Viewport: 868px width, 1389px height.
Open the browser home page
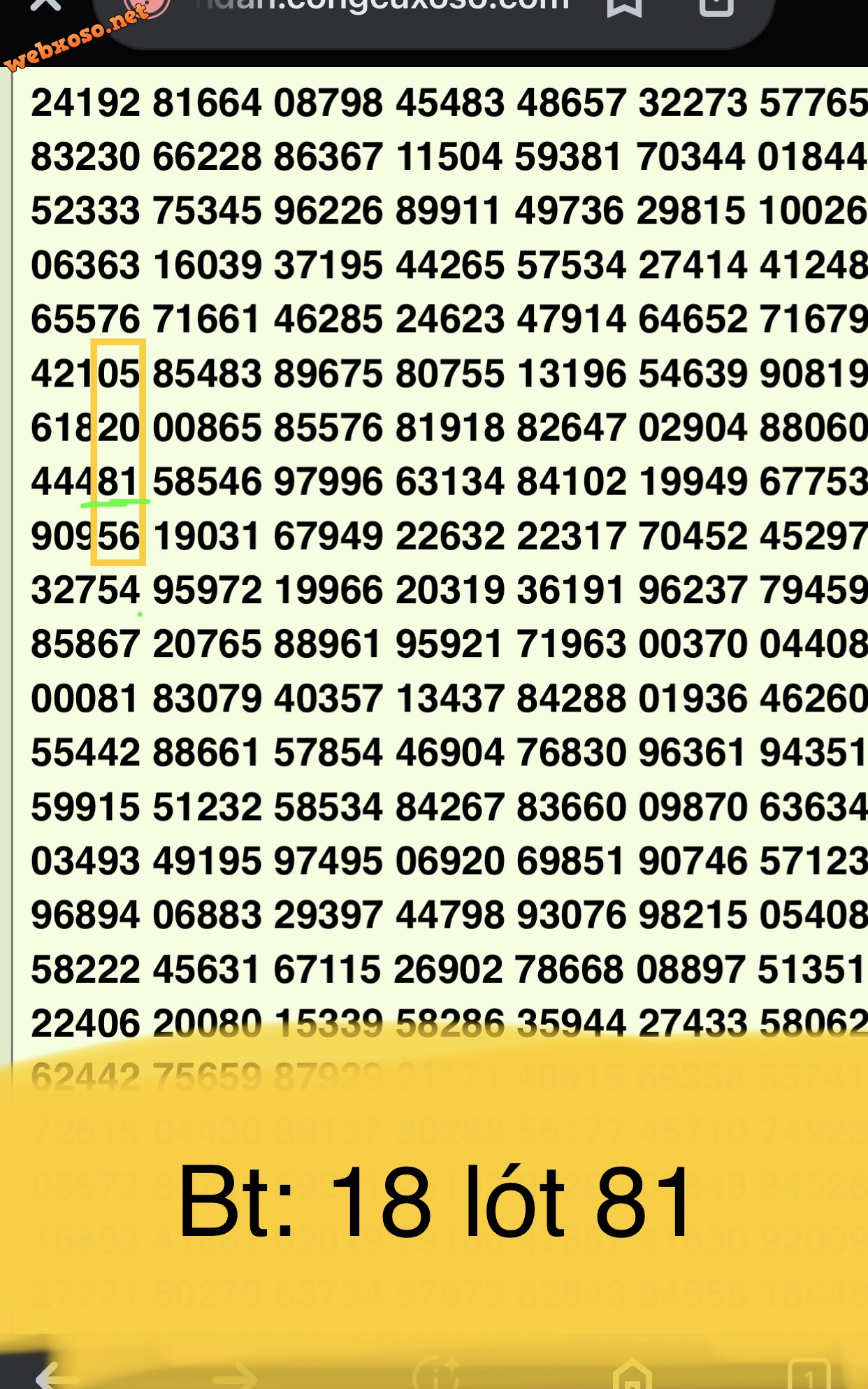(632, 1374)
